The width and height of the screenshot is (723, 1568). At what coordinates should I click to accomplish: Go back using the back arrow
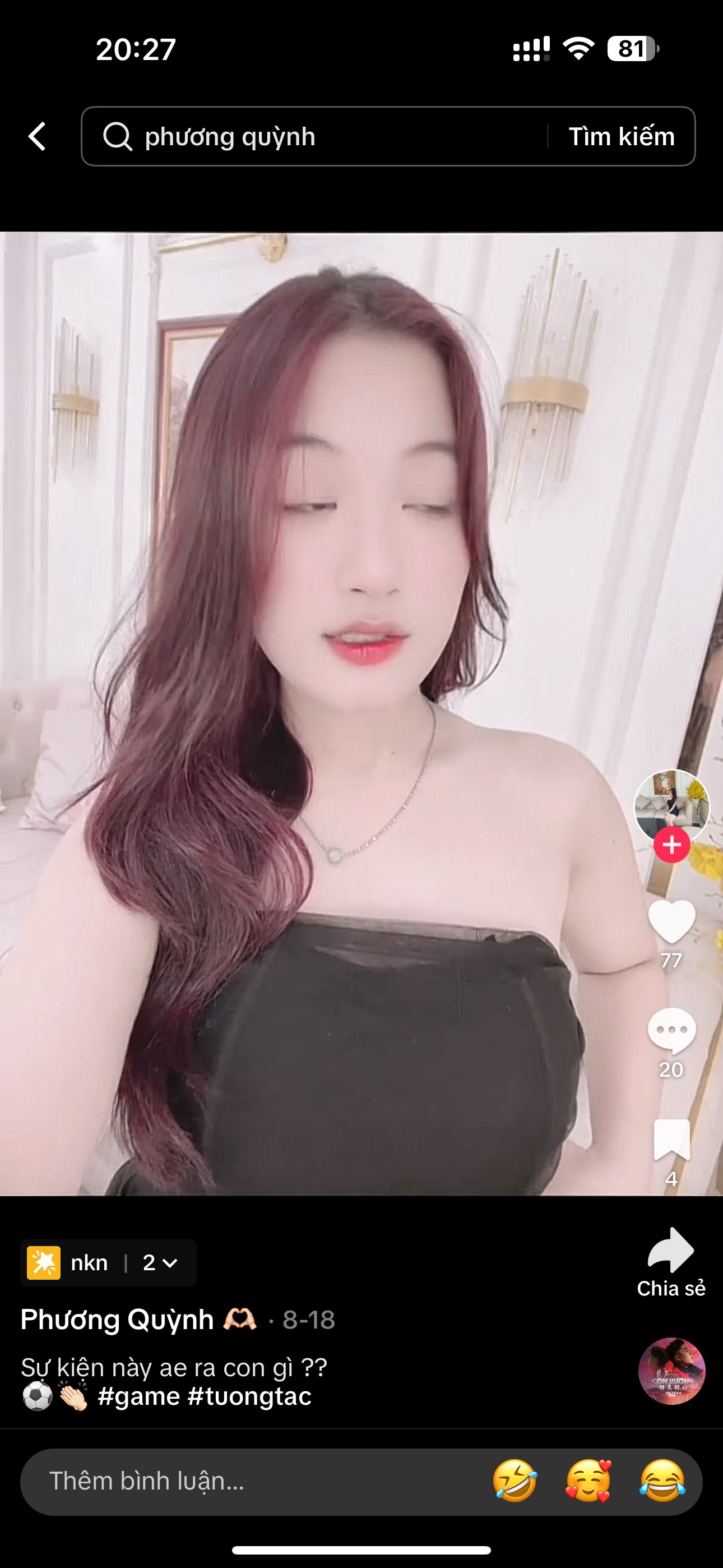tap(37, 136)
